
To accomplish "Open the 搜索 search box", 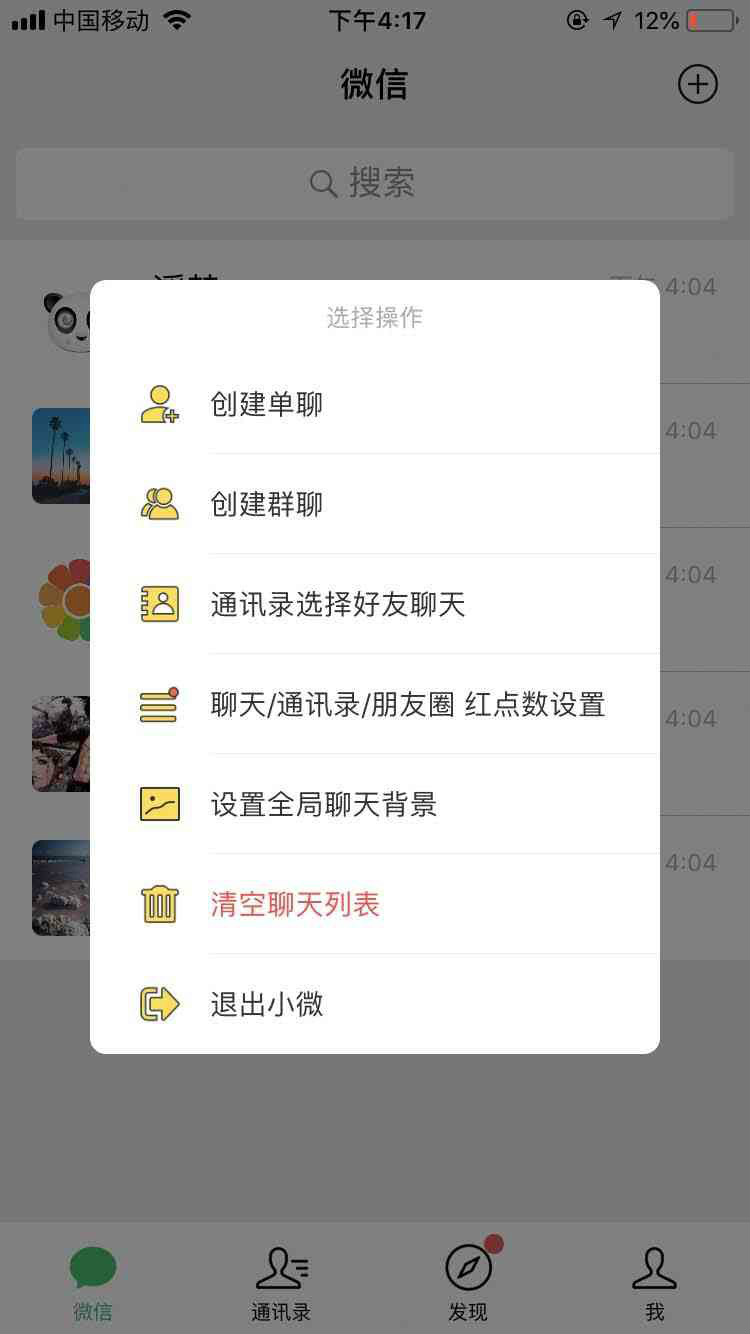I will pos(374,183).
